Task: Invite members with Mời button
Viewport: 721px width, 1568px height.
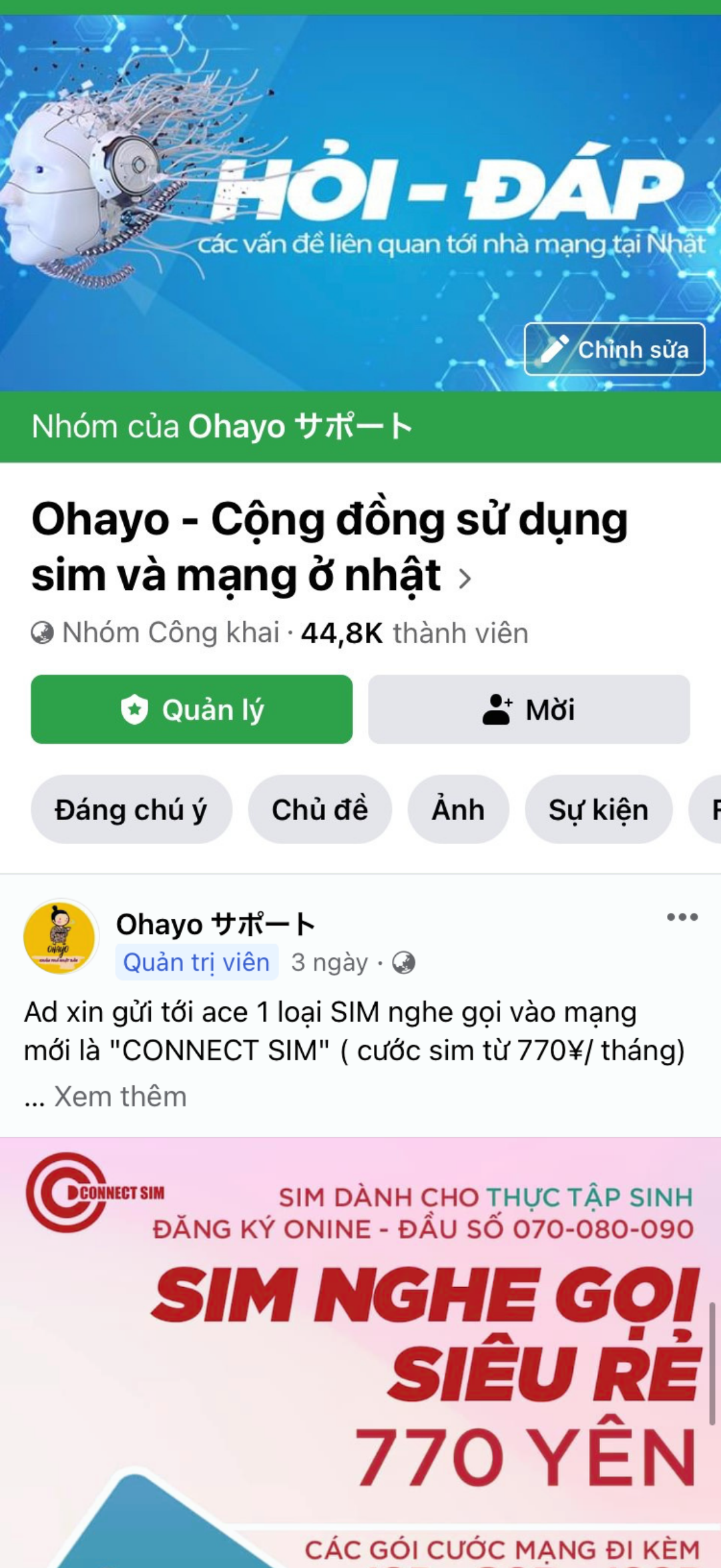Action: 529,709
